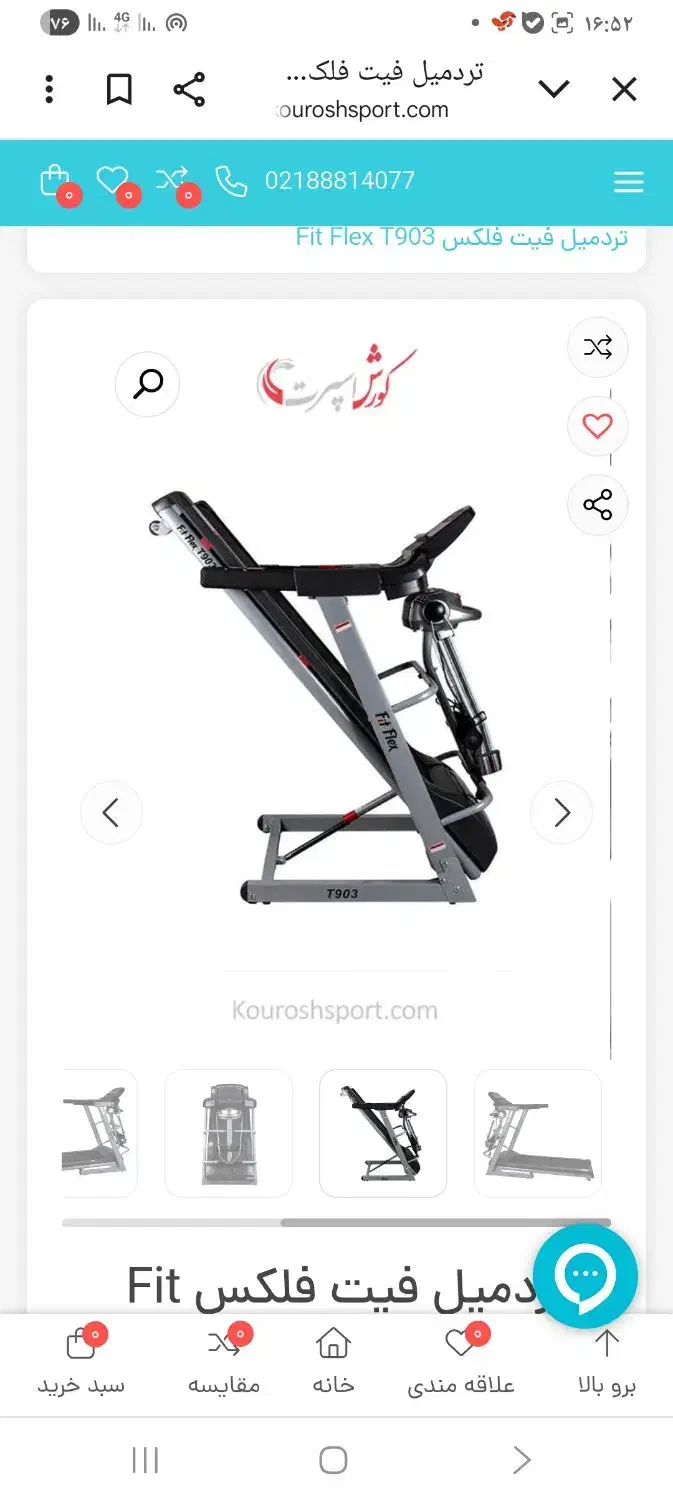Open the compare shuffle icon in header
Screen dimensions: 673x1500
(x=172, y=181)
